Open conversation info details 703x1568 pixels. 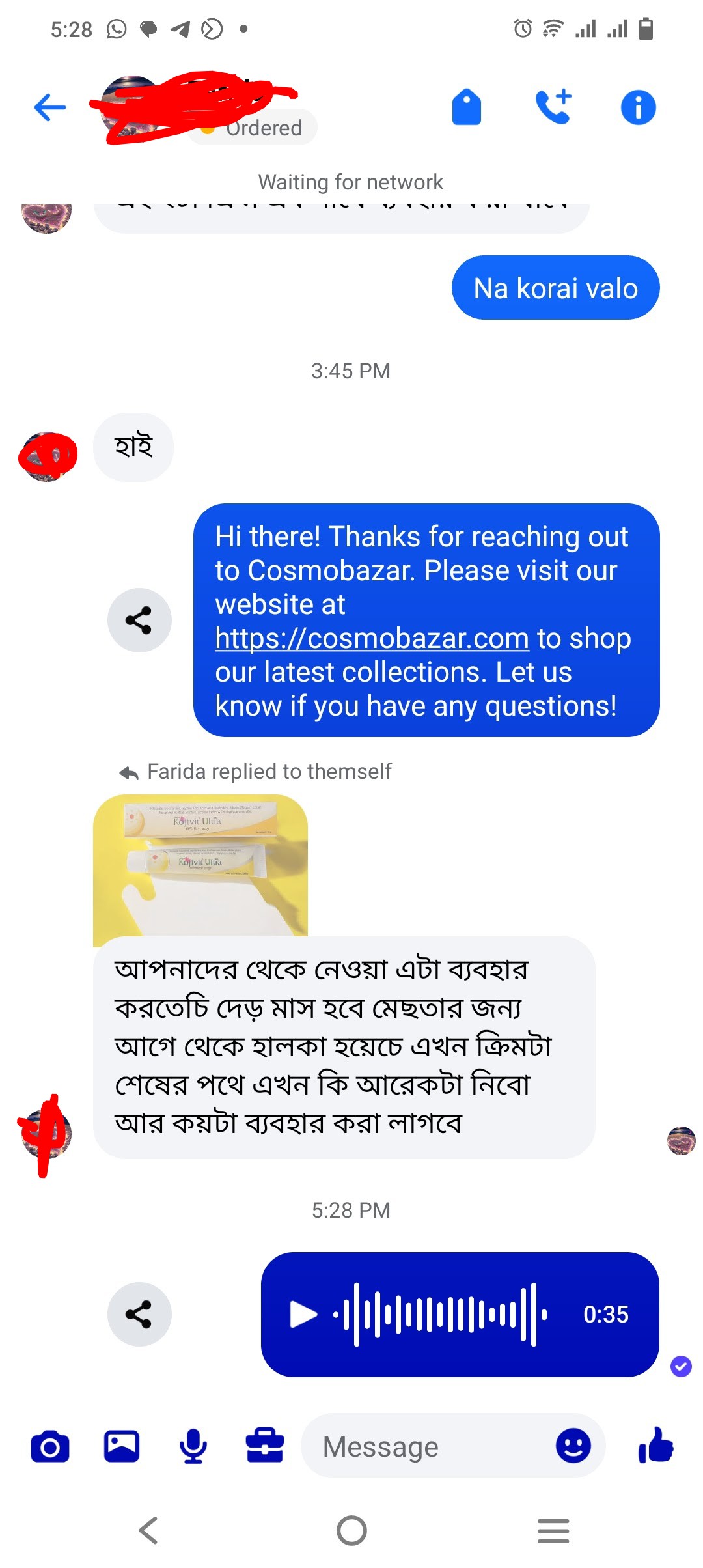[x=637, y=107]
